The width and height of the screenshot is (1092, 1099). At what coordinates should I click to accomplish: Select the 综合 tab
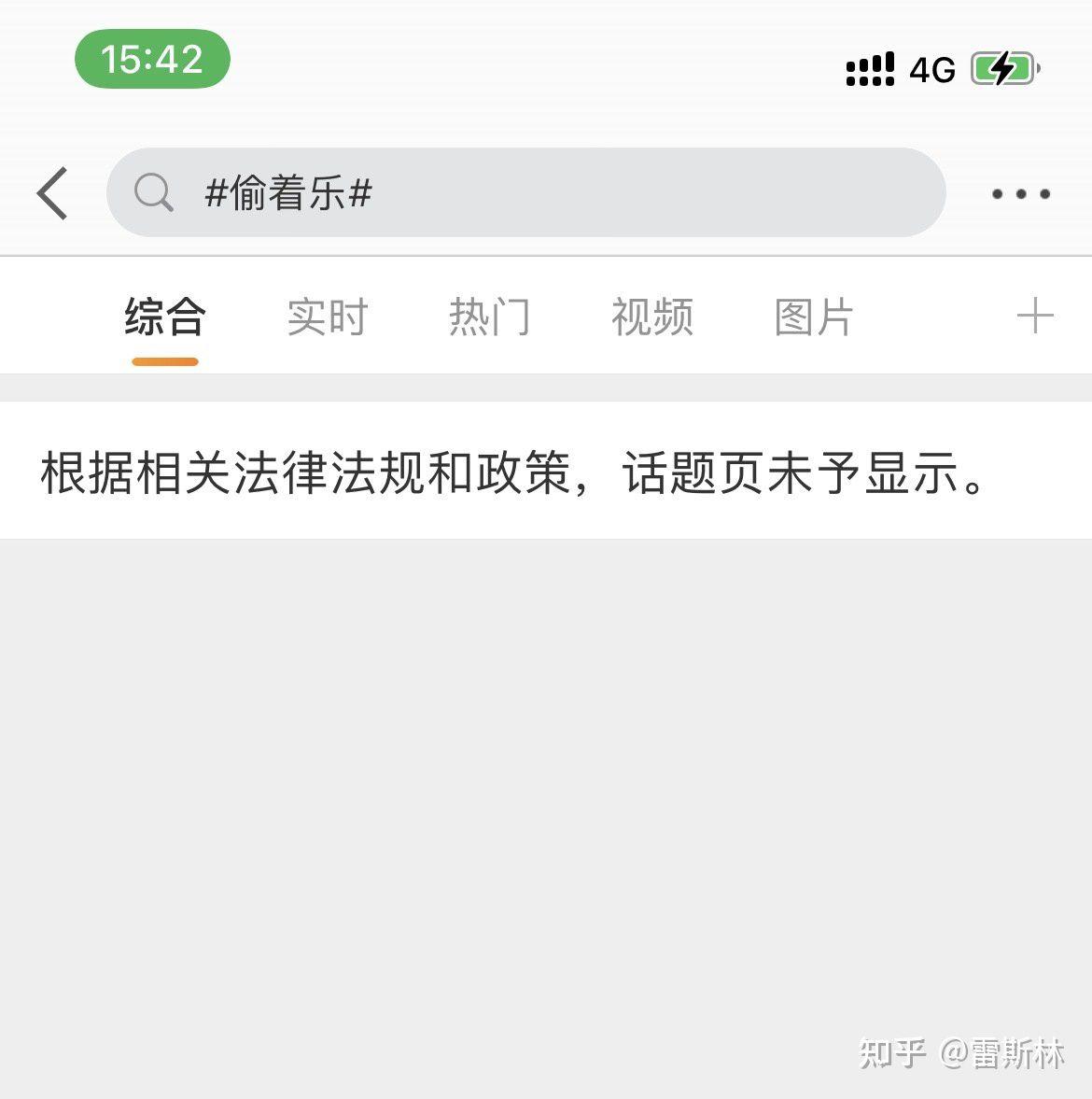coord(165,317)
